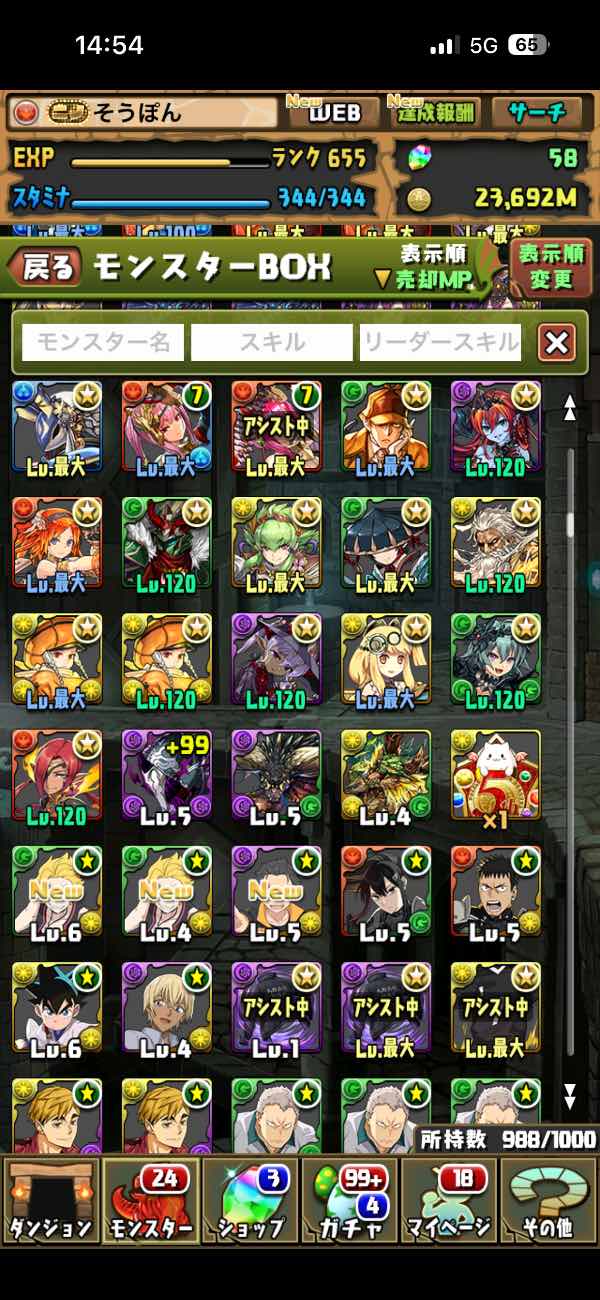Select the white cat monster marked ×1
Screen dimensions: 600x1300
click(x=496, y=777)
